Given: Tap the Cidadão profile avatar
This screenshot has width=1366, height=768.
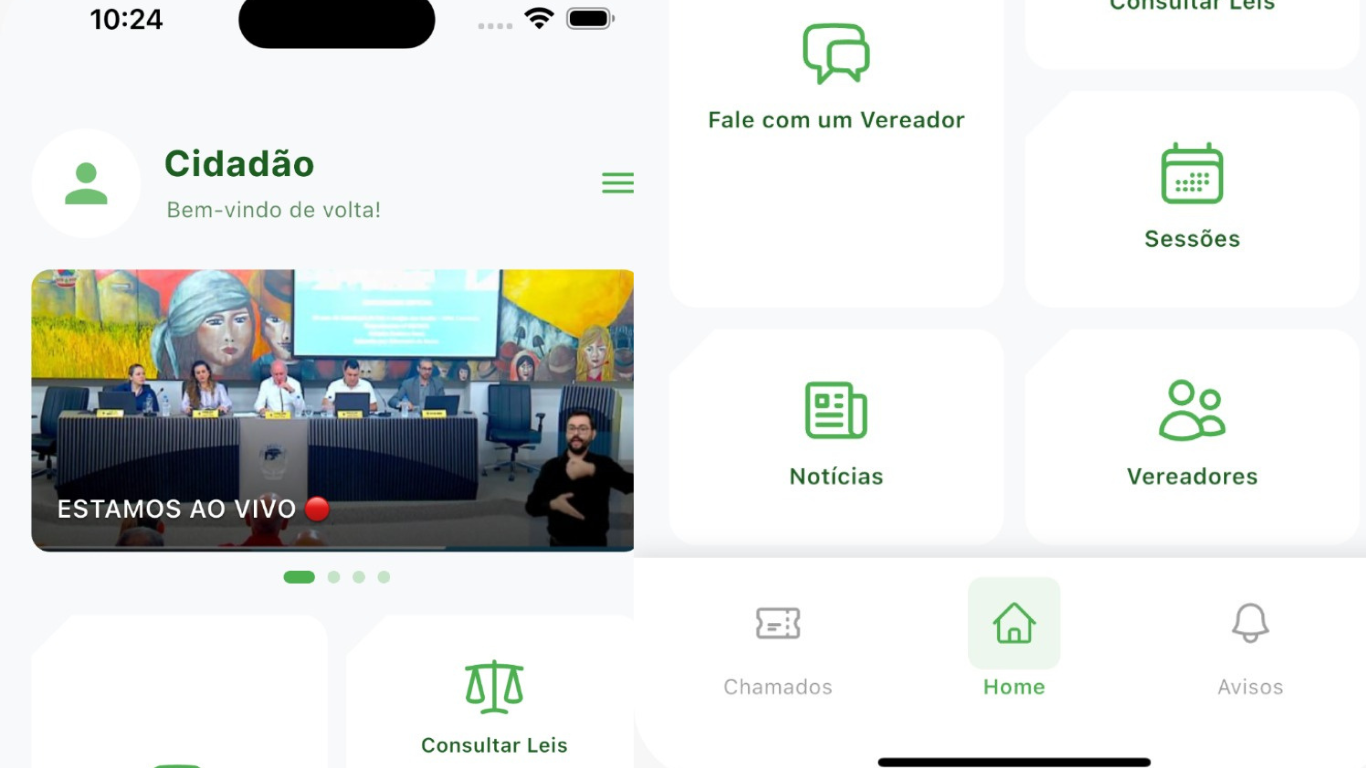Looking at the screenshot, I should pos(86,184).
